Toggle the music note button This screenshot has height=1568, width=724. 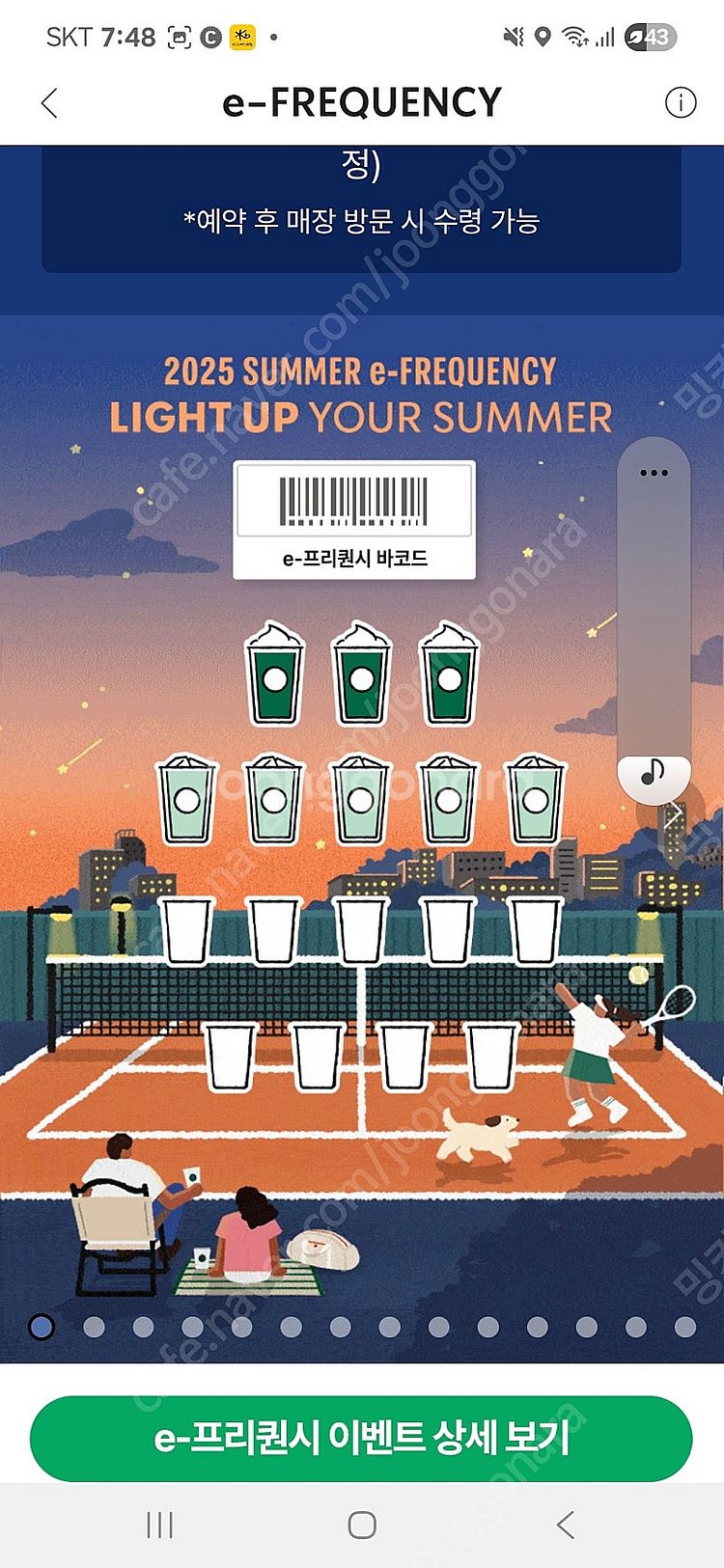point(654,773)
